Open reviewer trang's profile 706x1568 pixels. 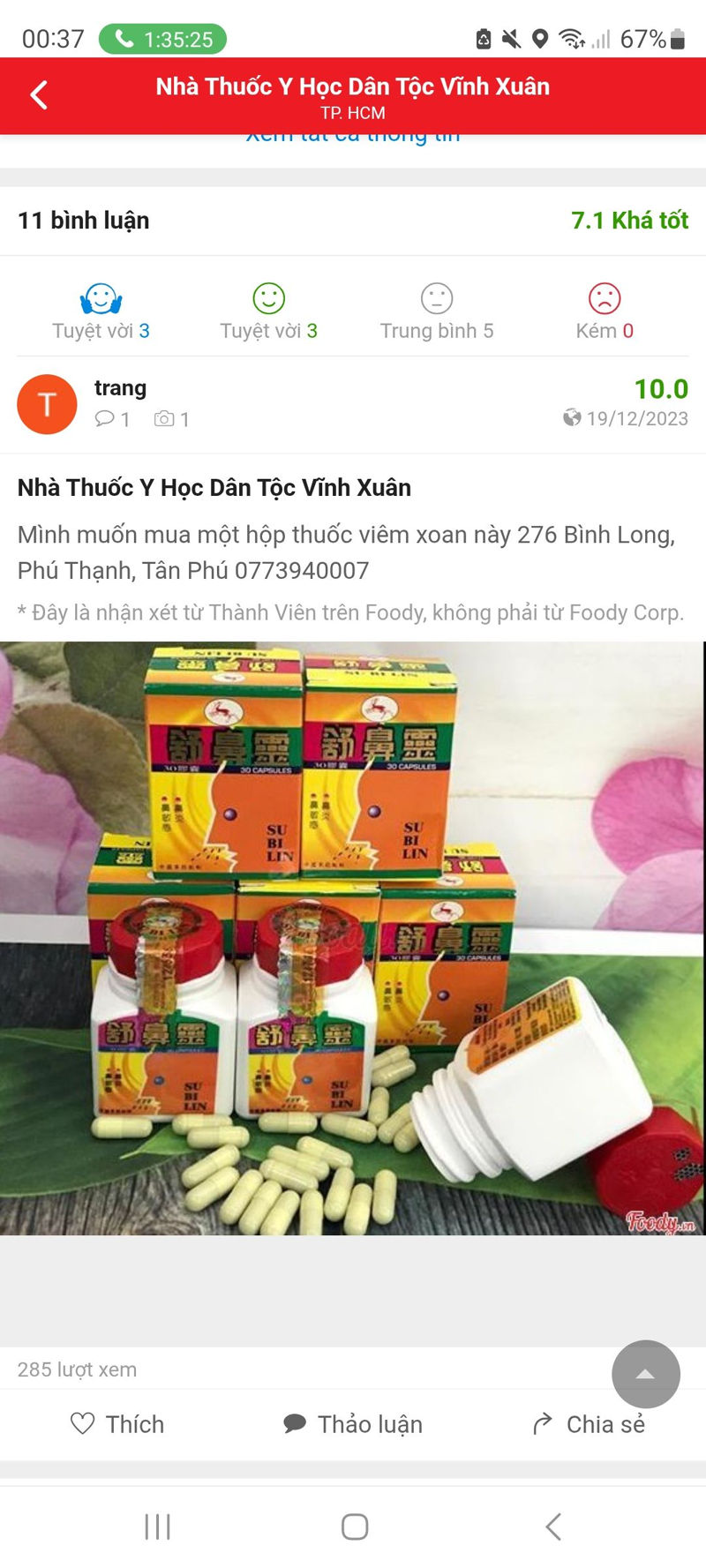click(120, 388)
